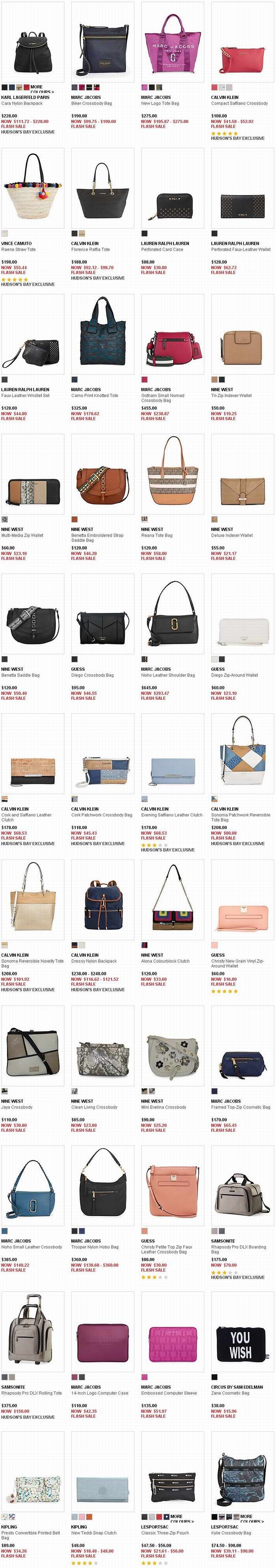
Task: Open Calvin Klein Compact Saffiano Crossbody
Action: click(242, 49)
